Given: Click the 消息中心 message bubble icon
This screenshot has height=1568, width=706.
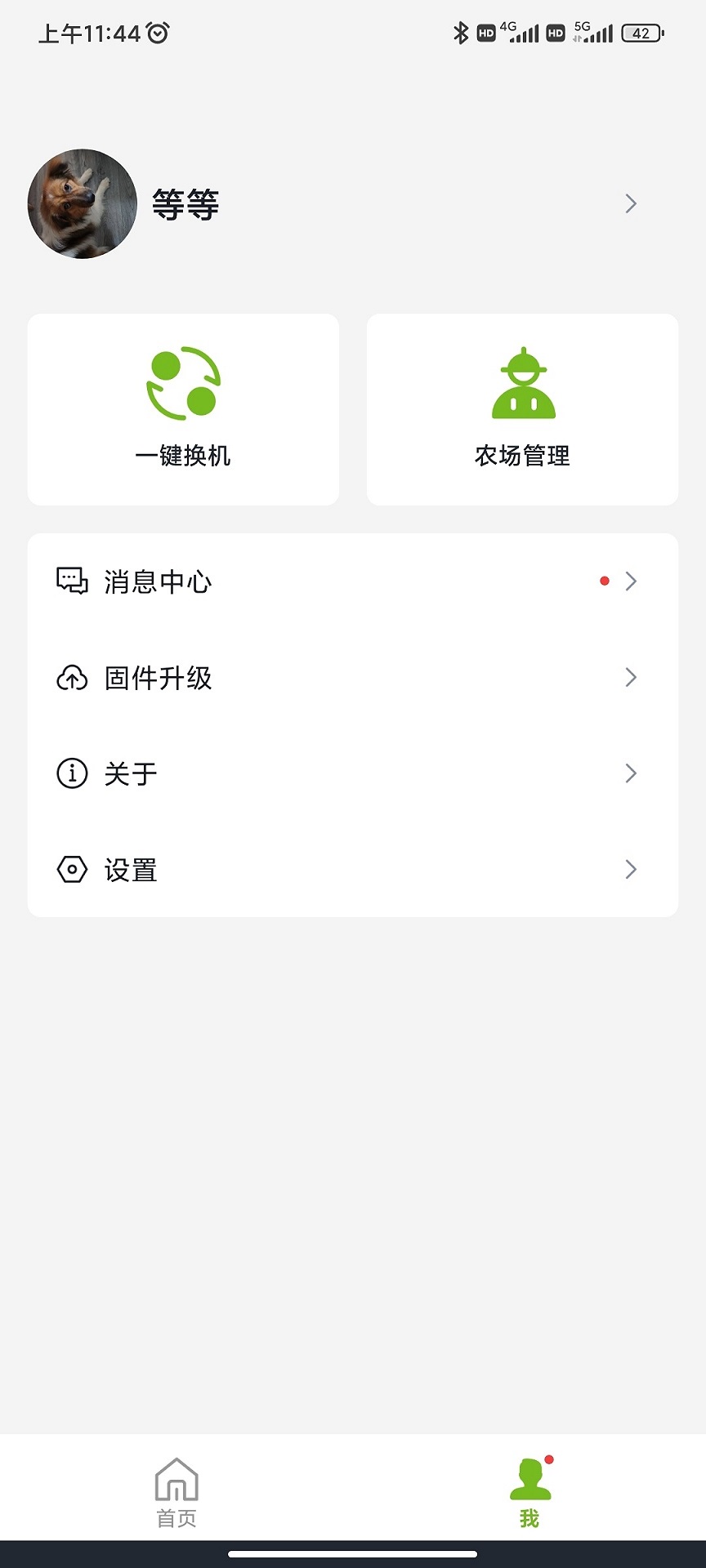Looking at the screenshot, I should pyautogui.click(x=72, y=581).
